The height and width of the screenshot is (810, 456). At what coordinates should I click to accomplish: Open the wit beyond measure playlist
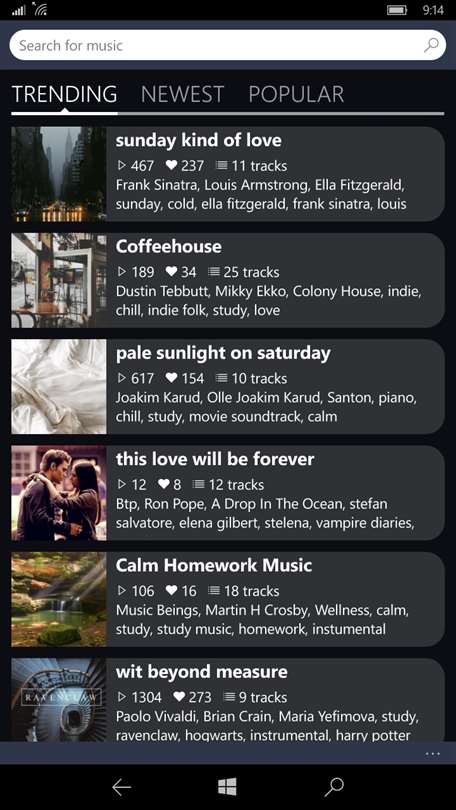[x=228, y=700]
